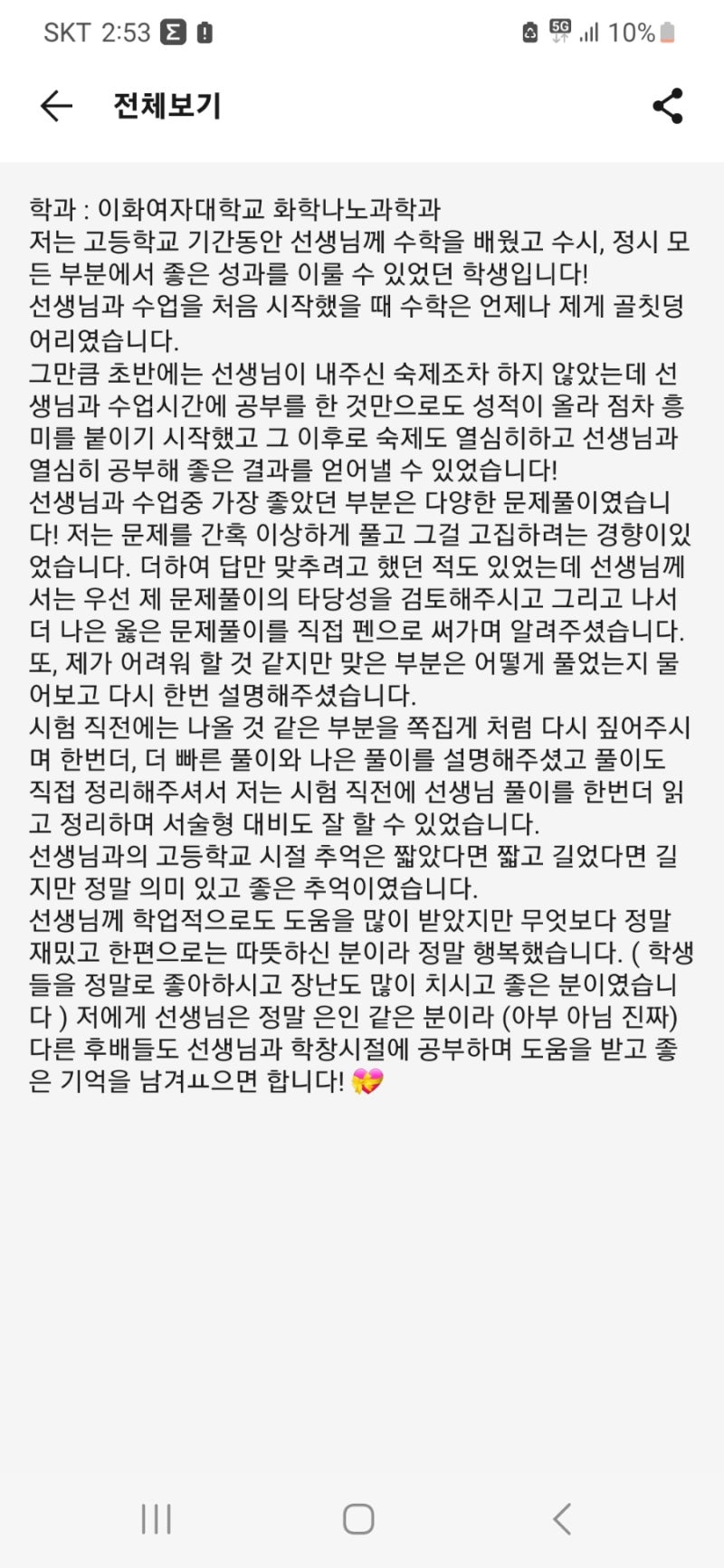Image resolution: width=724 pixels, height=1568 pixels.
Task: Tap the system home button
Action: pyautogui.click(x=358, y=1518)
